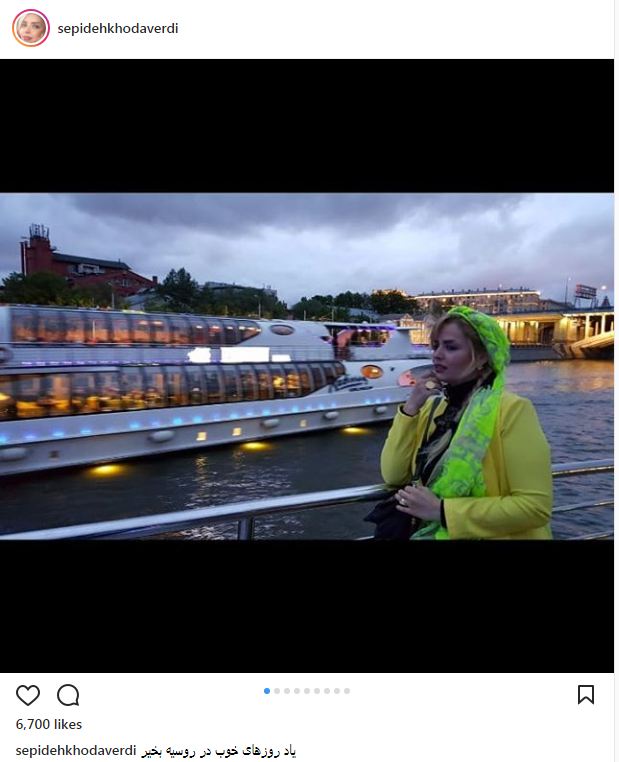619x762 pixels.
Task: Save this post with the bookmark icon
Action: (586, 695)
